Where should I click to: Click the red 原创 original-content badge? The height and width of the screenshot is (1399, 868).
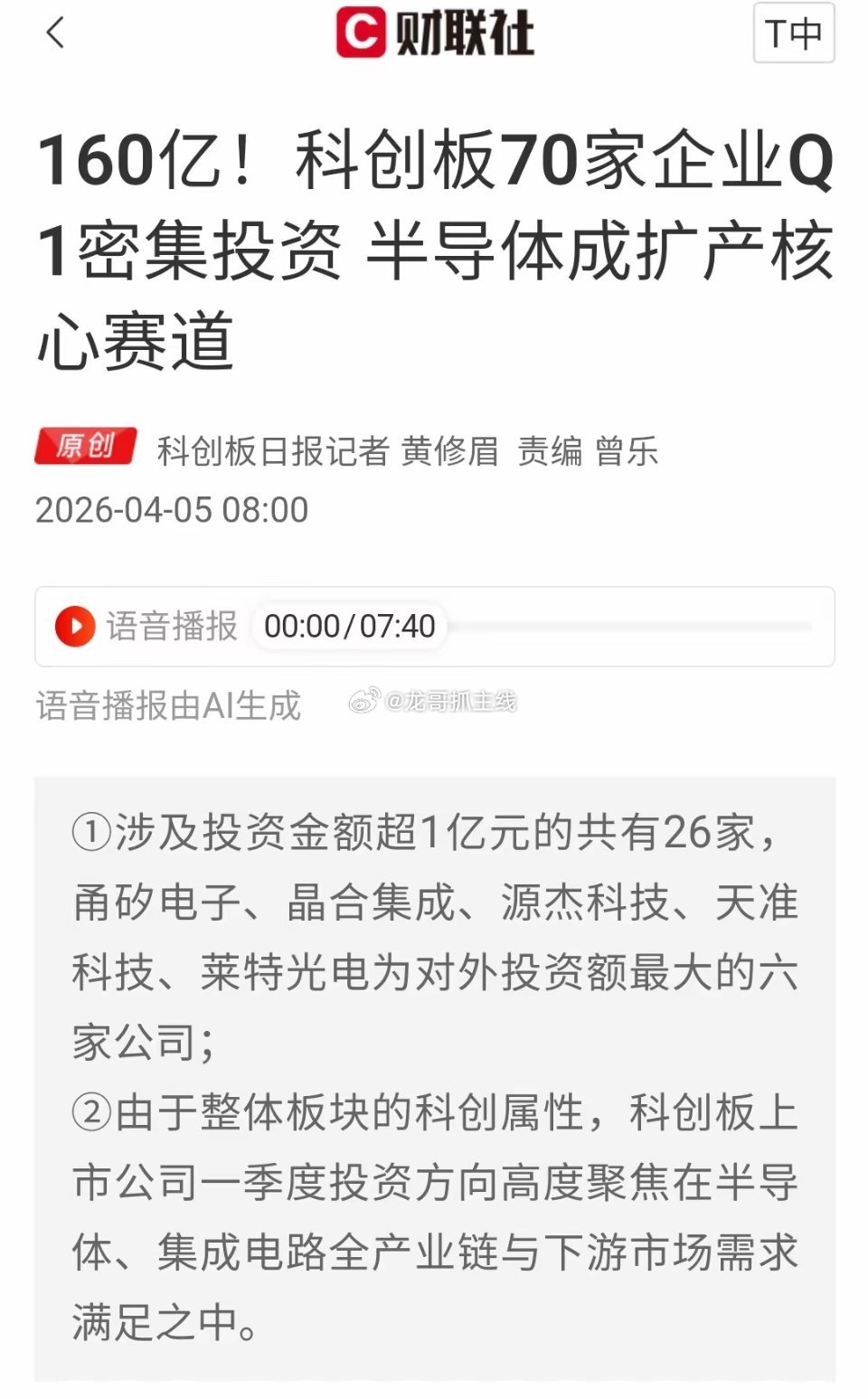point(86,449)
